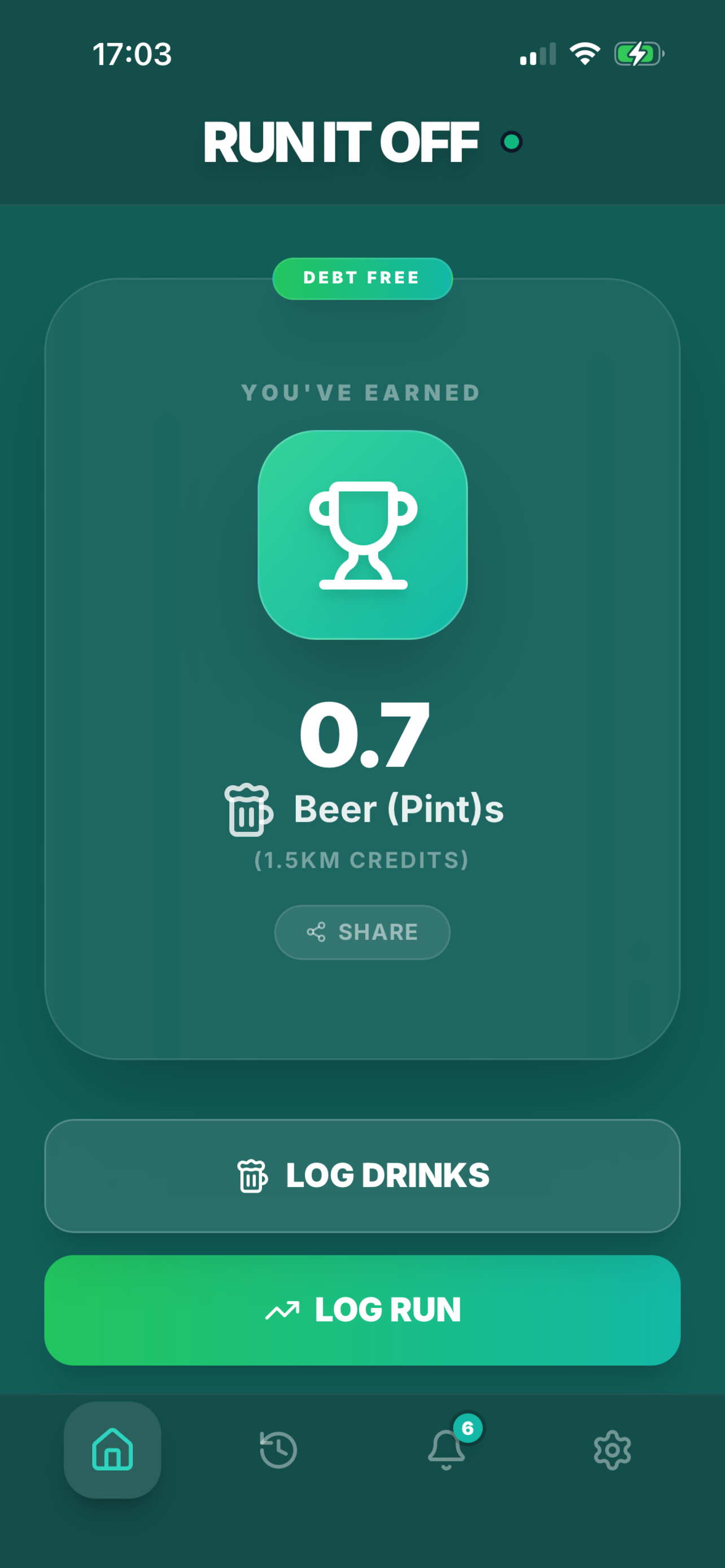This screenshot has width=725, height=1568.
Task: Share your earned beer credits
Action: pyautogui.click(x=362, y=932)
